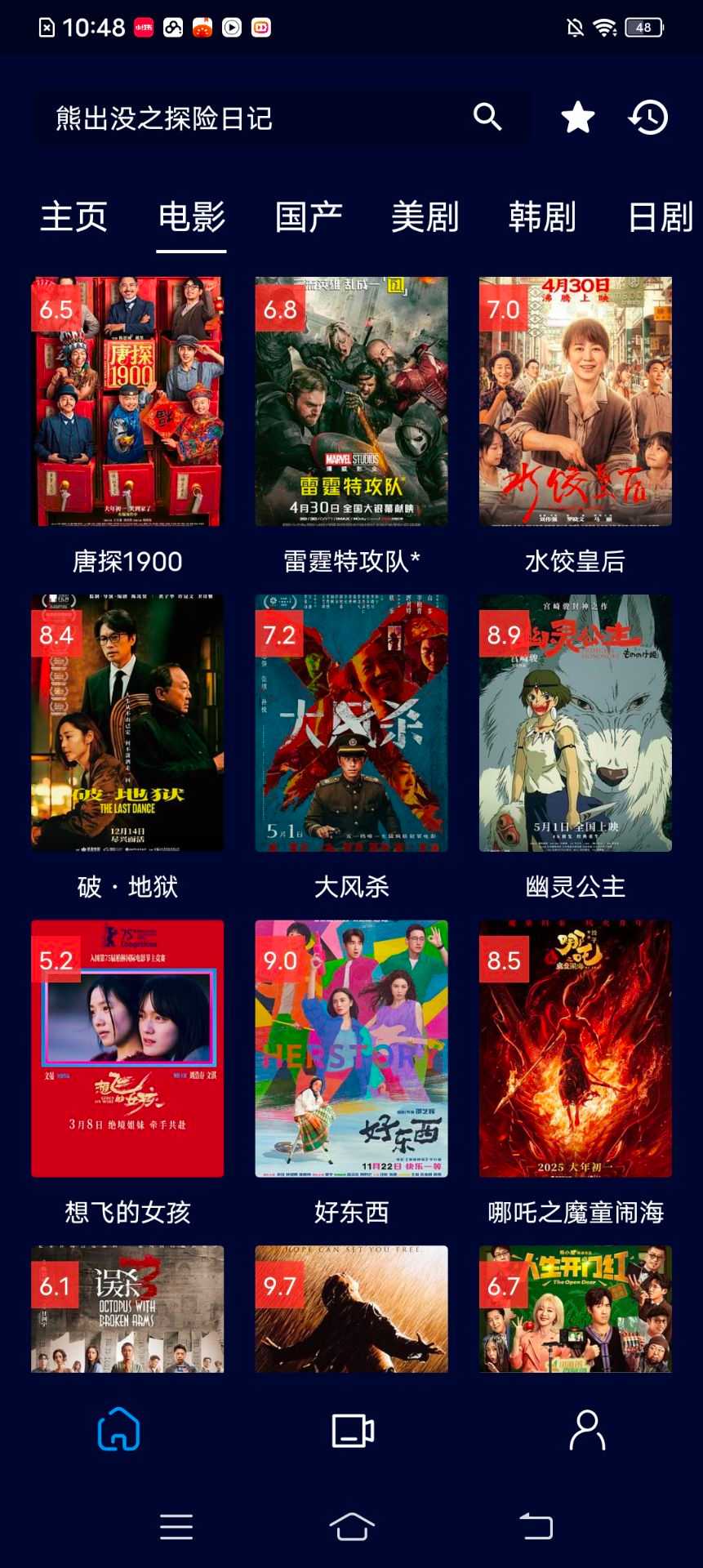Tap the search magnifier icon

487,118
